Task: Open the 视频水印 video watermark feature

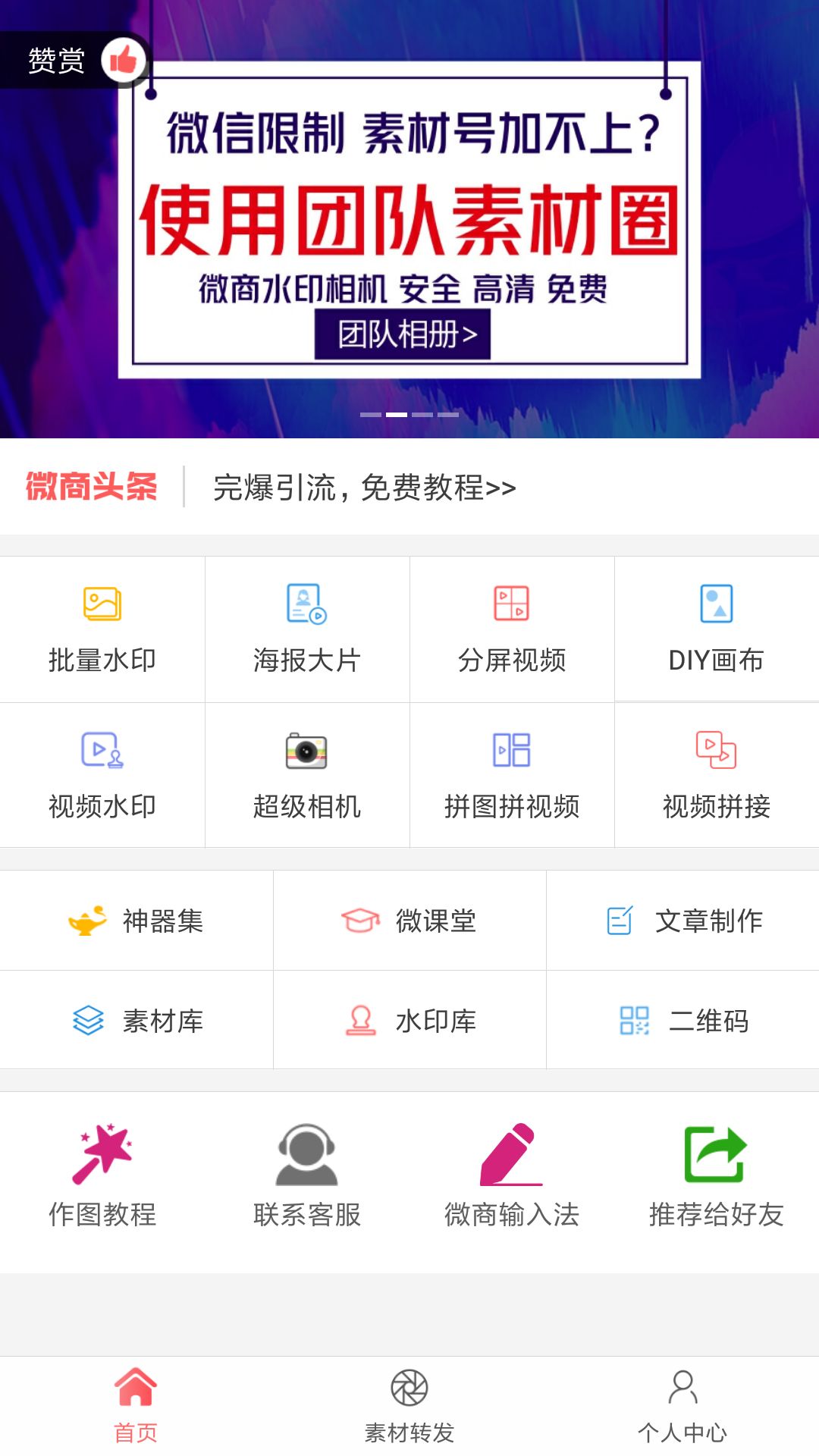Action: (102, 775)
